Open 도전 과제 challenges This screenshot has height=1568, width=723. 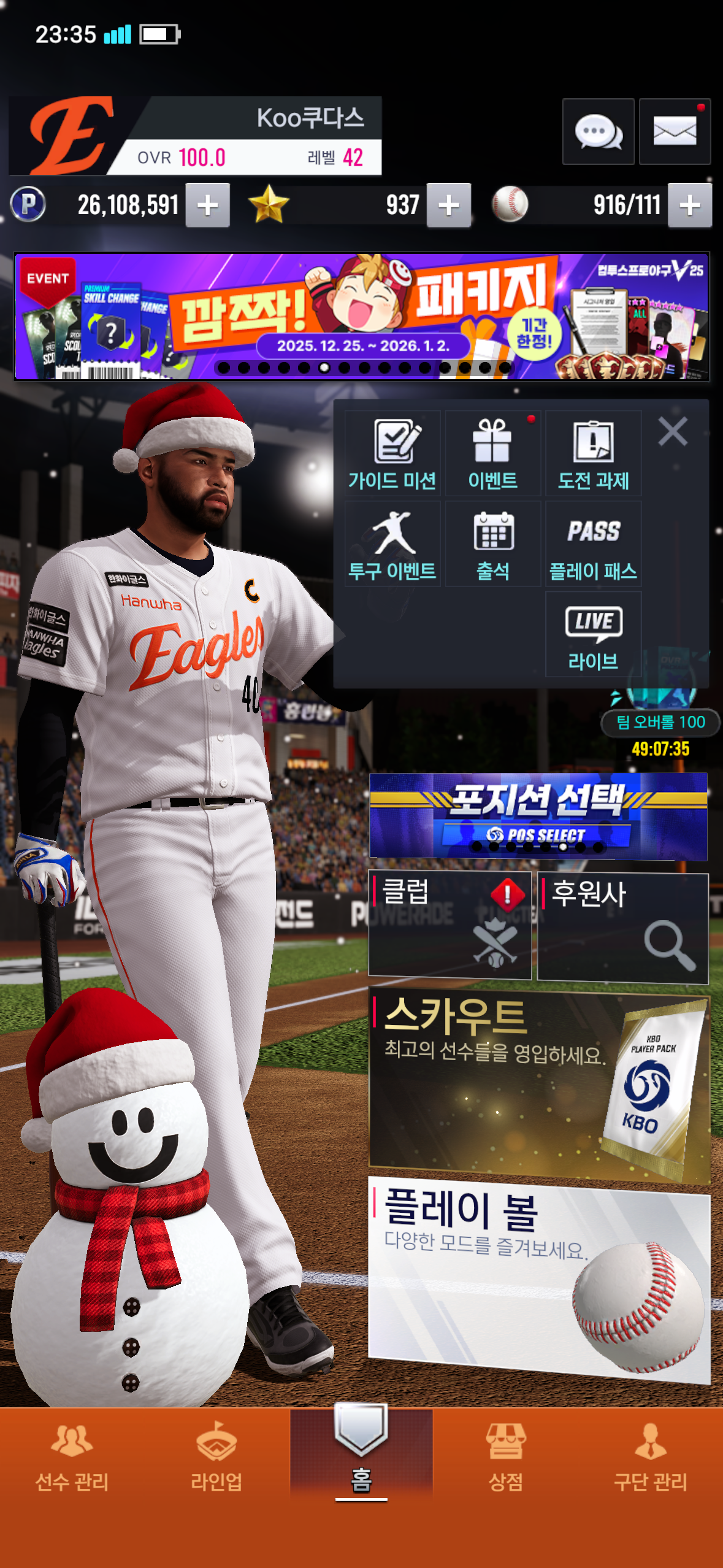click(x=593, y=454)
